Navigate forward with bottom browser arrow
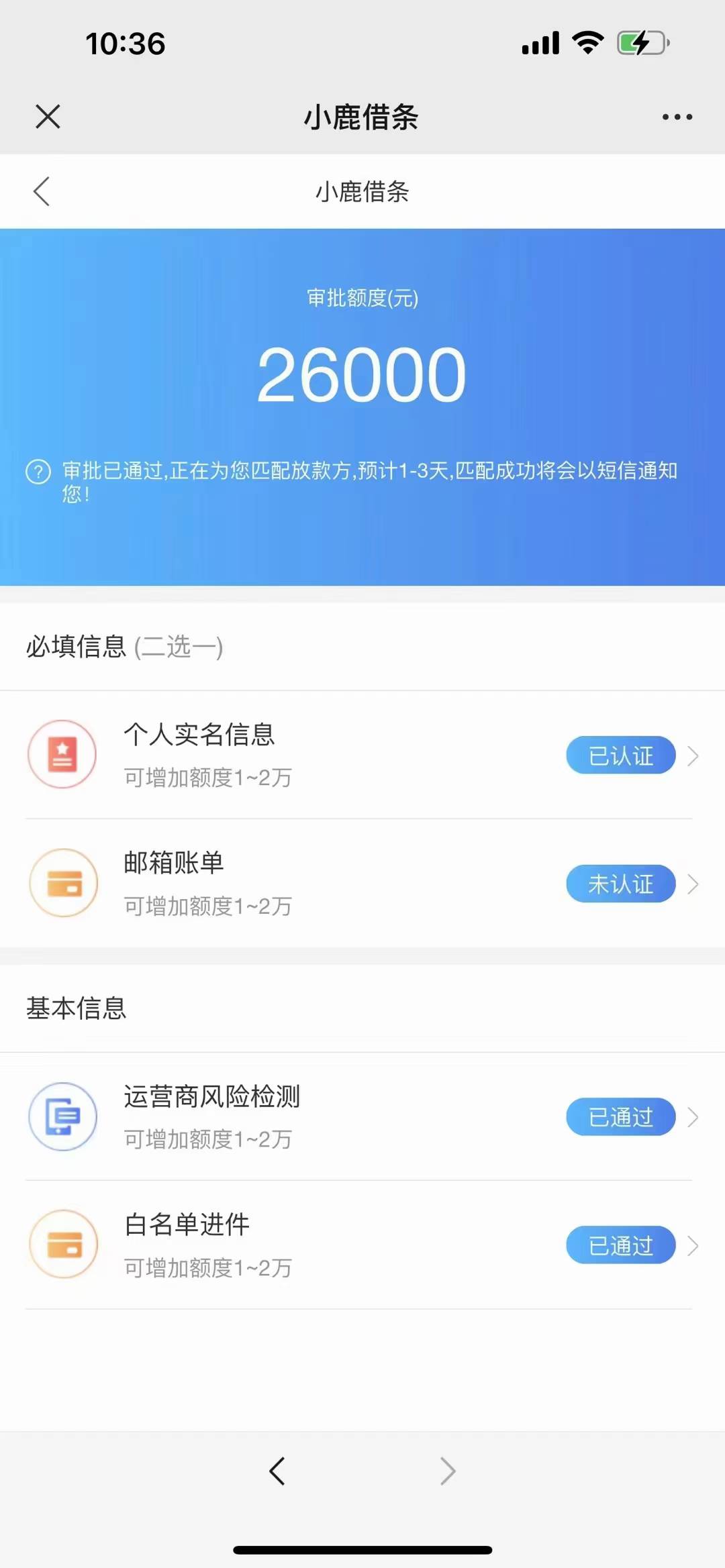 (448, 1471)
